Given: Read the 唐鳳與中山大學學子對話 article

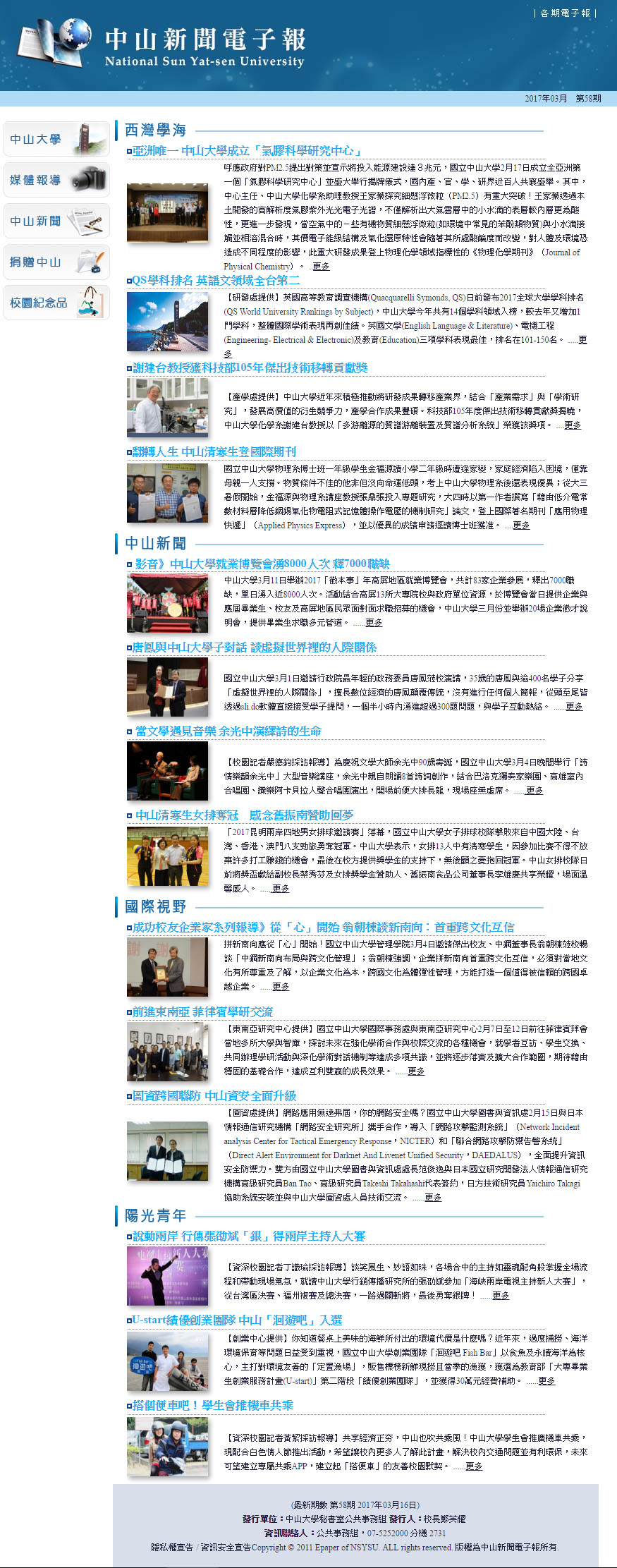Looking at the screenshot, I should click(255, 648).
